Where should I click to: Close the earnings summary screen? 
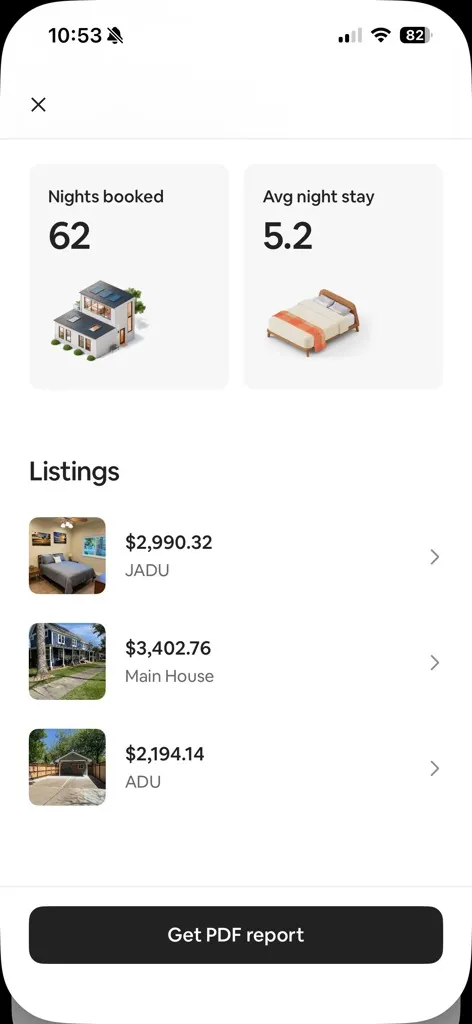pyautogui.click(x=39, y=104)
